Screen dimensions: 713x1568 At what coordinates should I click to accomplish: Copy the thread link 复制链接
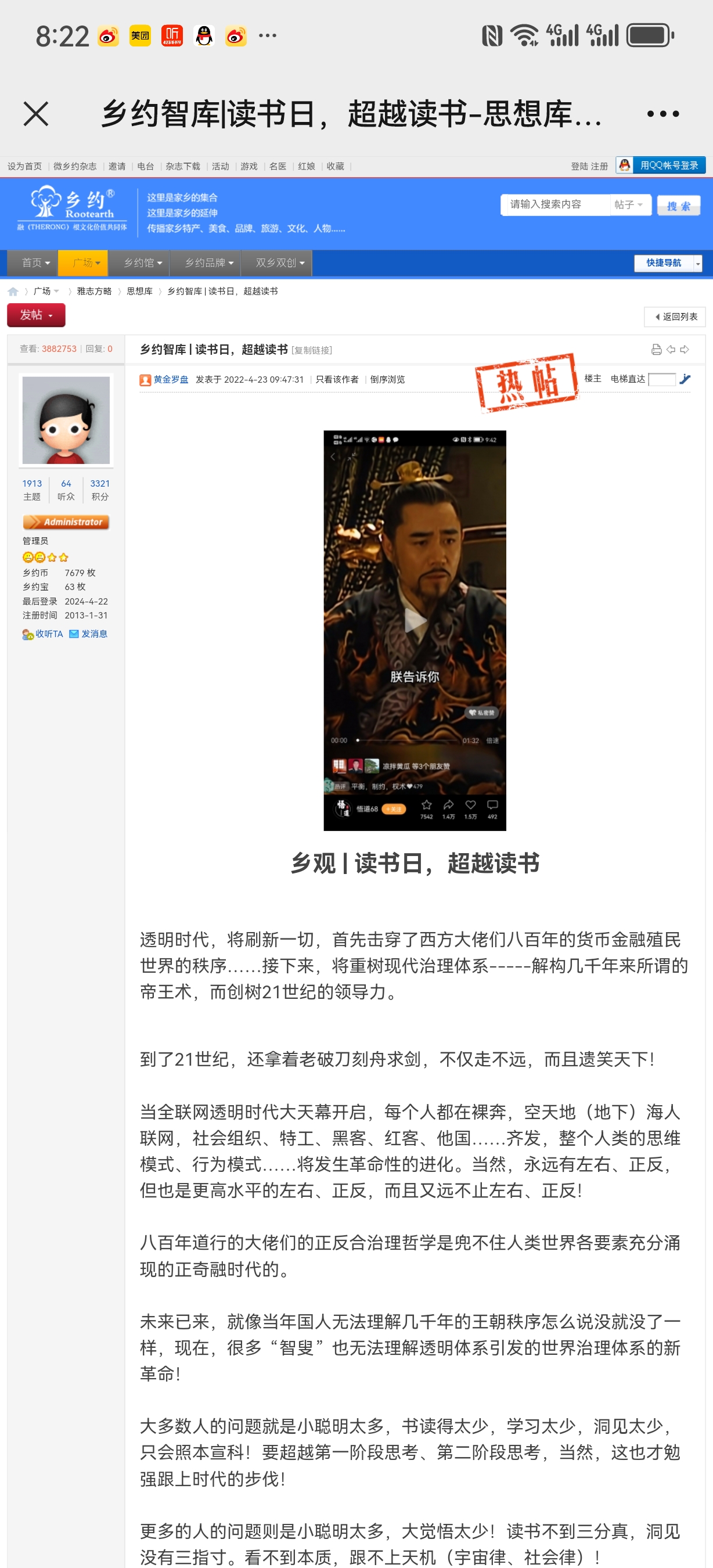point(312,351)
